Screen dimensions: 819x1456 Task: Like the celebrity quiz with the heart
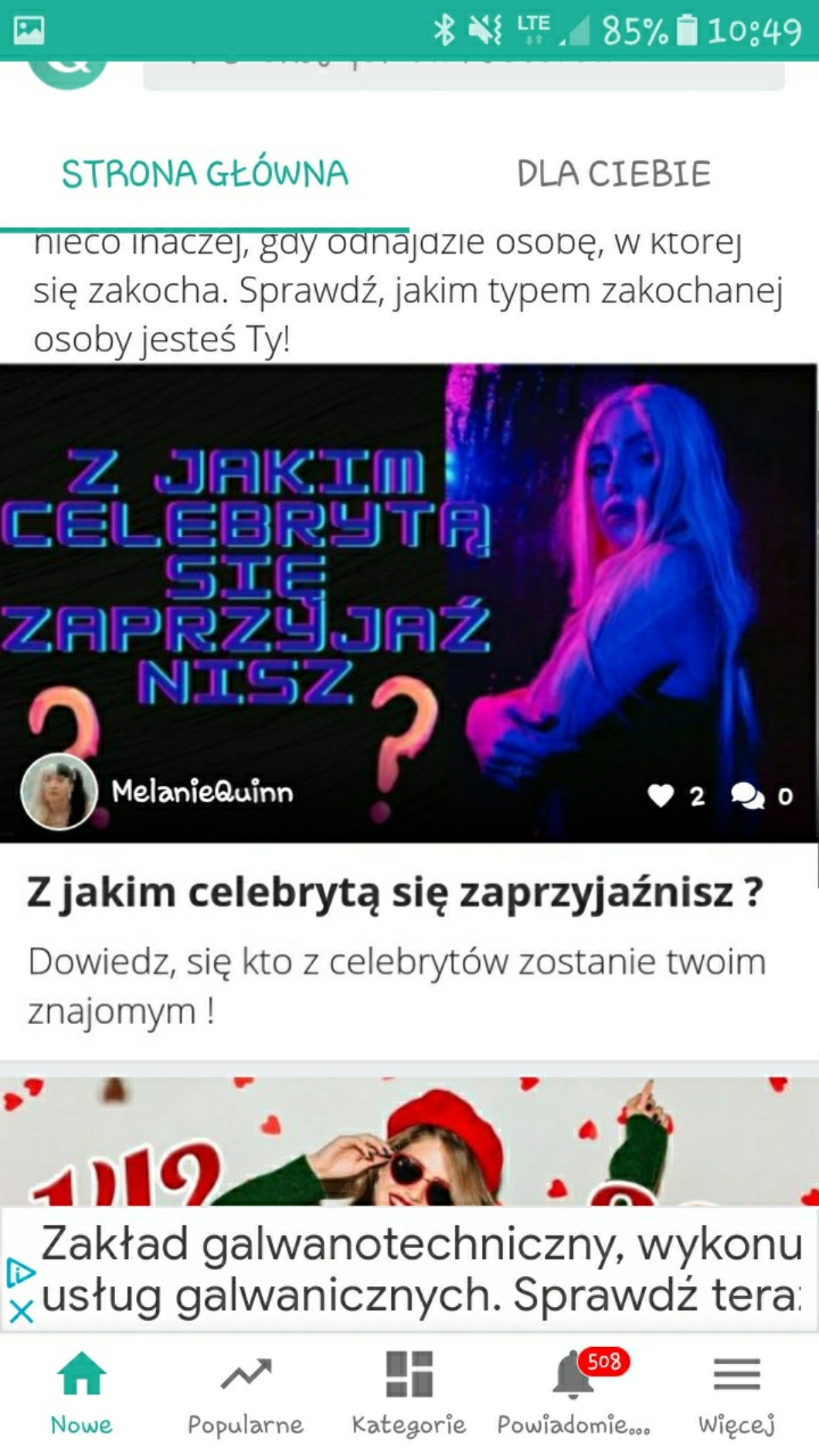(x=661, y=795)
